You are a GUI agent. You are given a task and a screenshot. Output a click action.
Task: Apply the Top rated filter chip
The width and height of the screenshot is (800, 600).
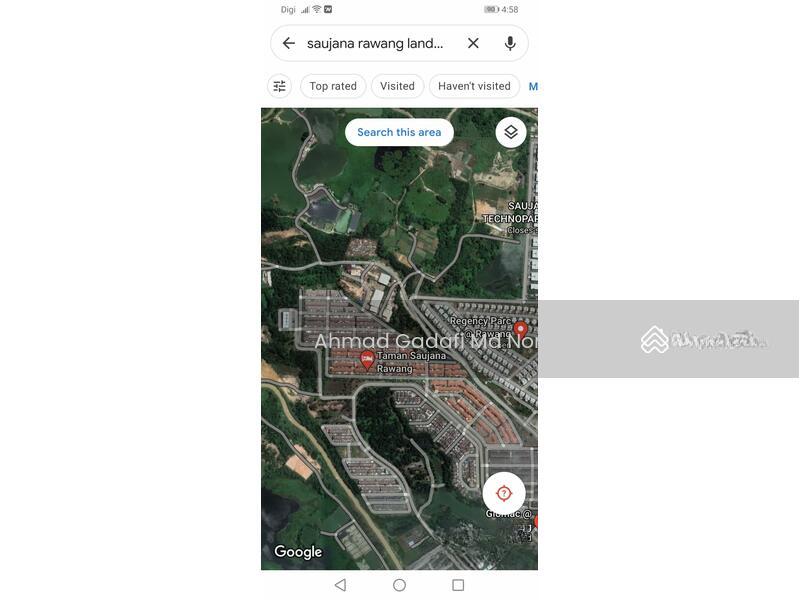pyautogui.click(x=333, y=86)
